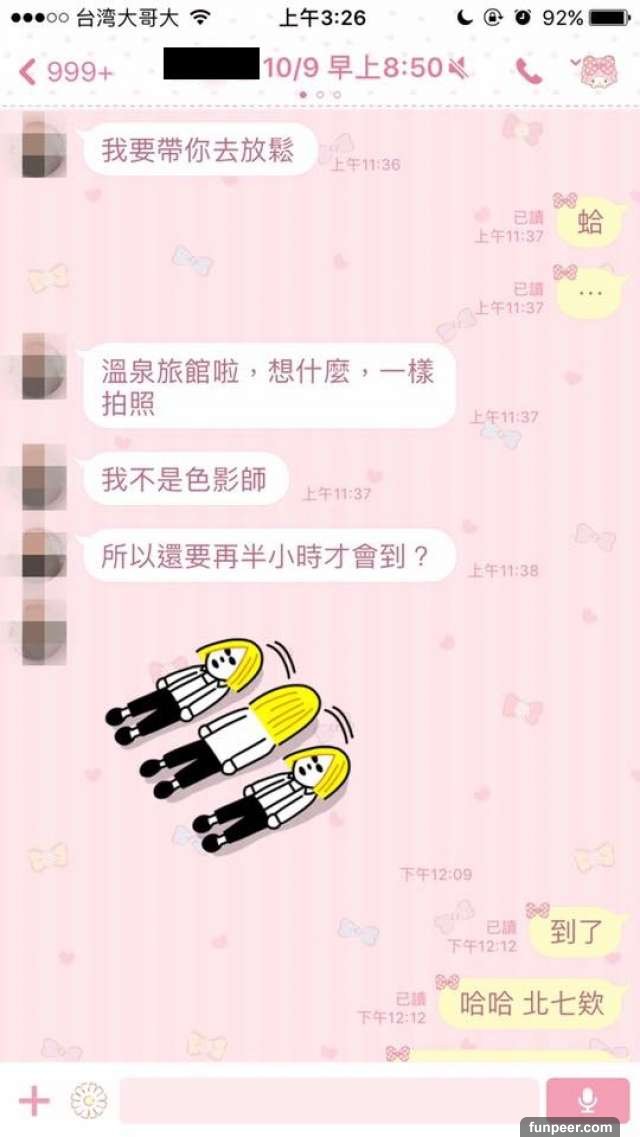Open the plus attachment menu
The image size is (640, 1137).
(34, 1101)
